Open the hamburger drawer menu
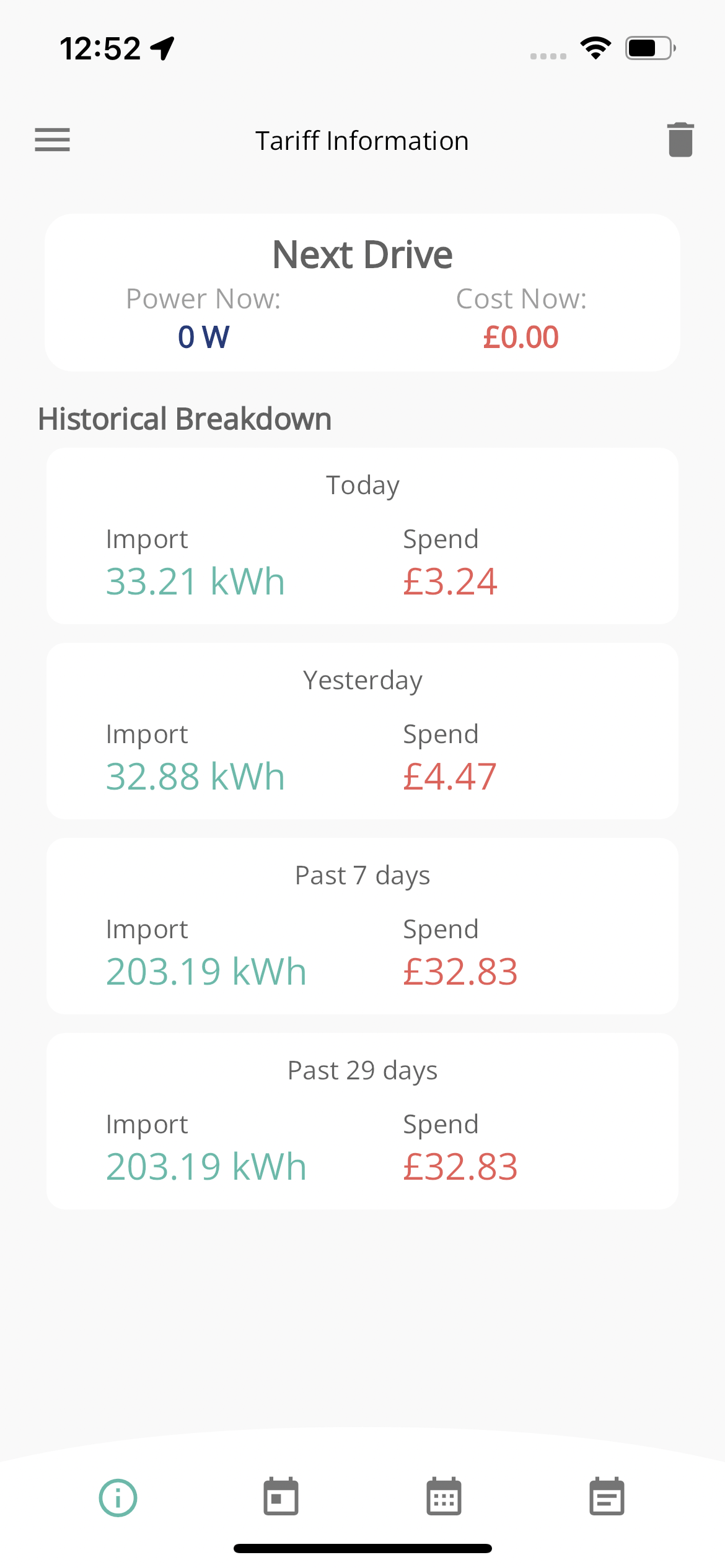The width and height of the screenshot is (725, 1568). coord(52,140)
